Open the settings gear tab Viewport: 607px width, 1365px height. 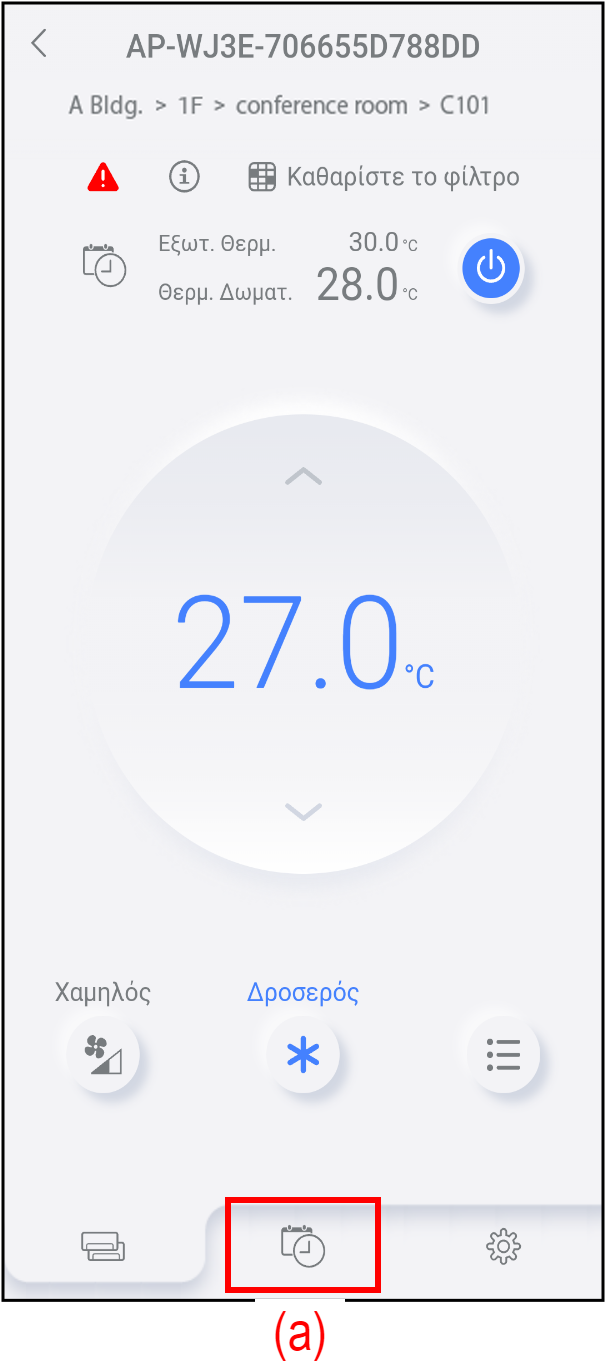(x=503, y=1246)
